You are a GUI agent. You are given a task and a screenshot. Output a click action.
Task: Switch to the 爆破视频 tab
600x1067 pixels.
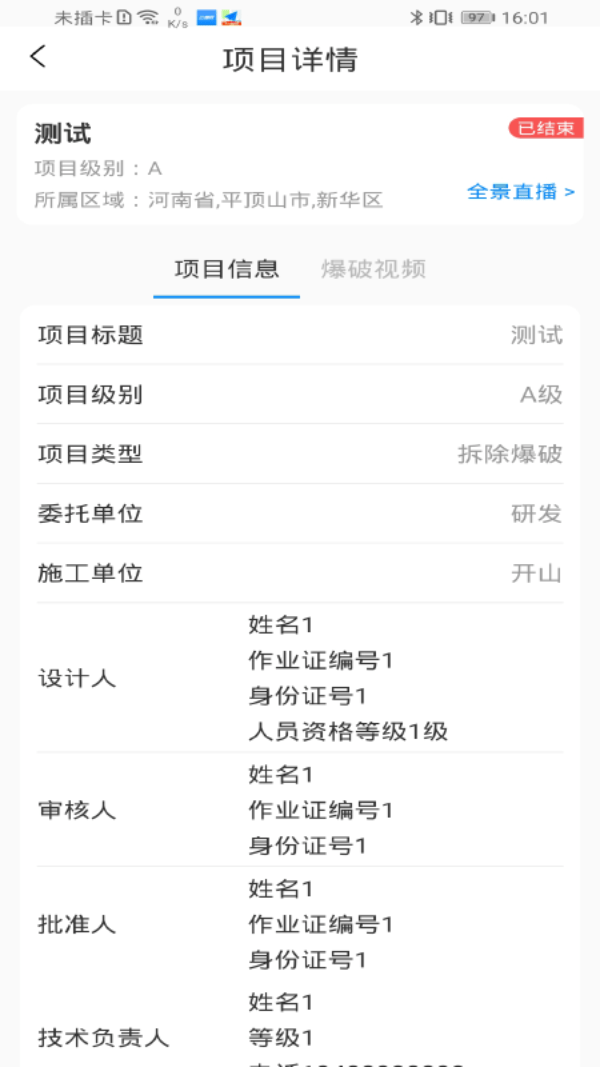[373, 269]
